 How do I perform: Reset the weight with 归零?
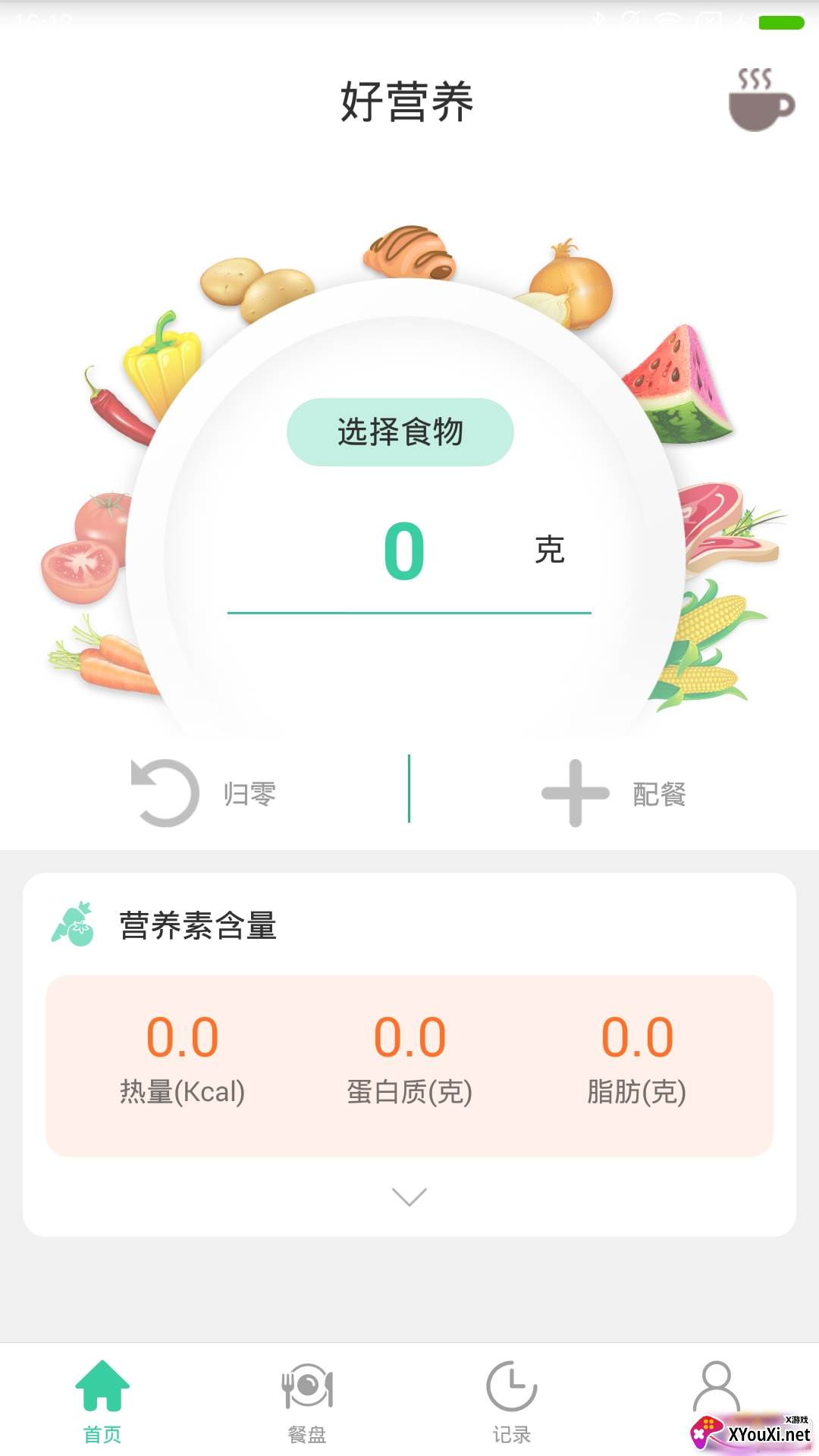(x=203, y=793)
